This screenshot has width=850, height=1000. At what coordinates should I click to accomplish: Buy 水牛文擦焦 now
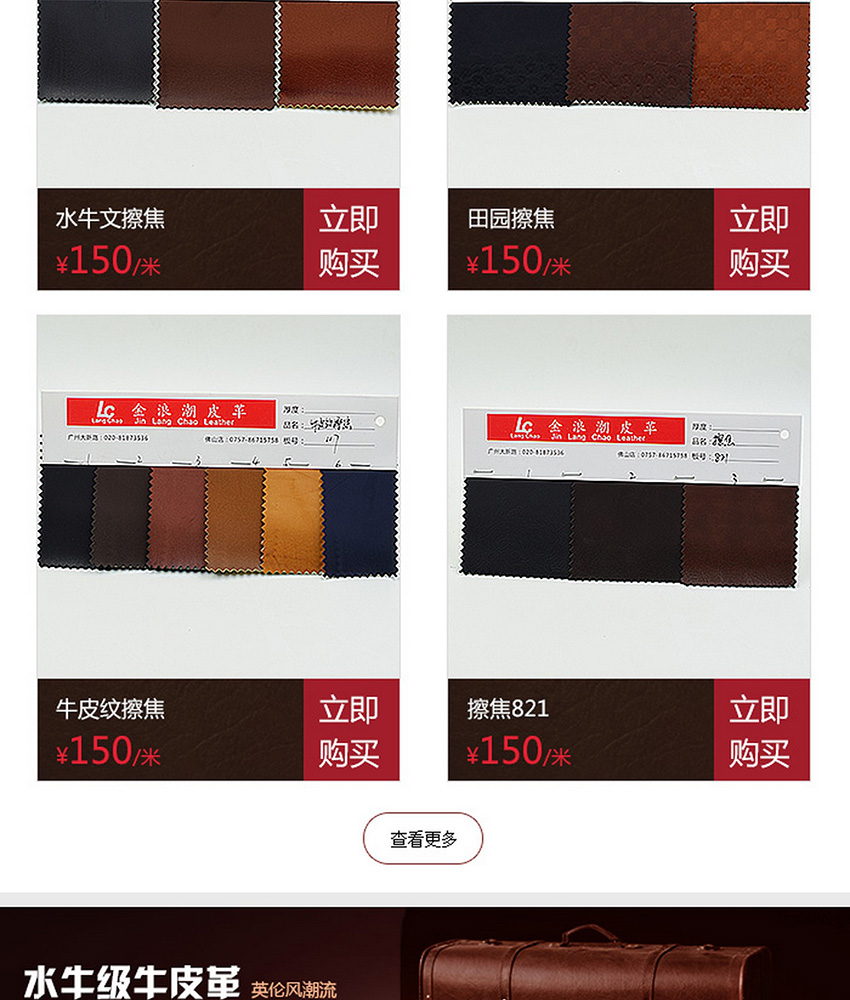tap(350, 240)
